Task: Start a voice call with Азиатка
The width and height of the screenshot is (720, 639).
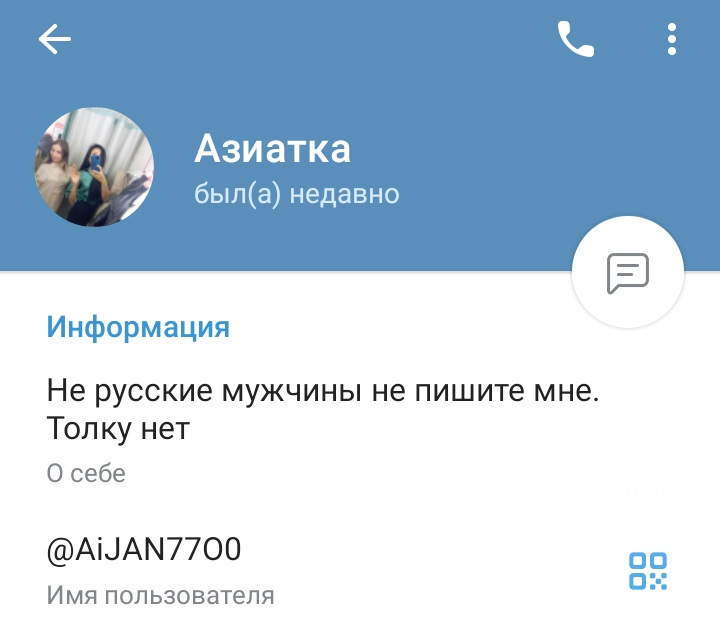Action: tap(575, 40)
